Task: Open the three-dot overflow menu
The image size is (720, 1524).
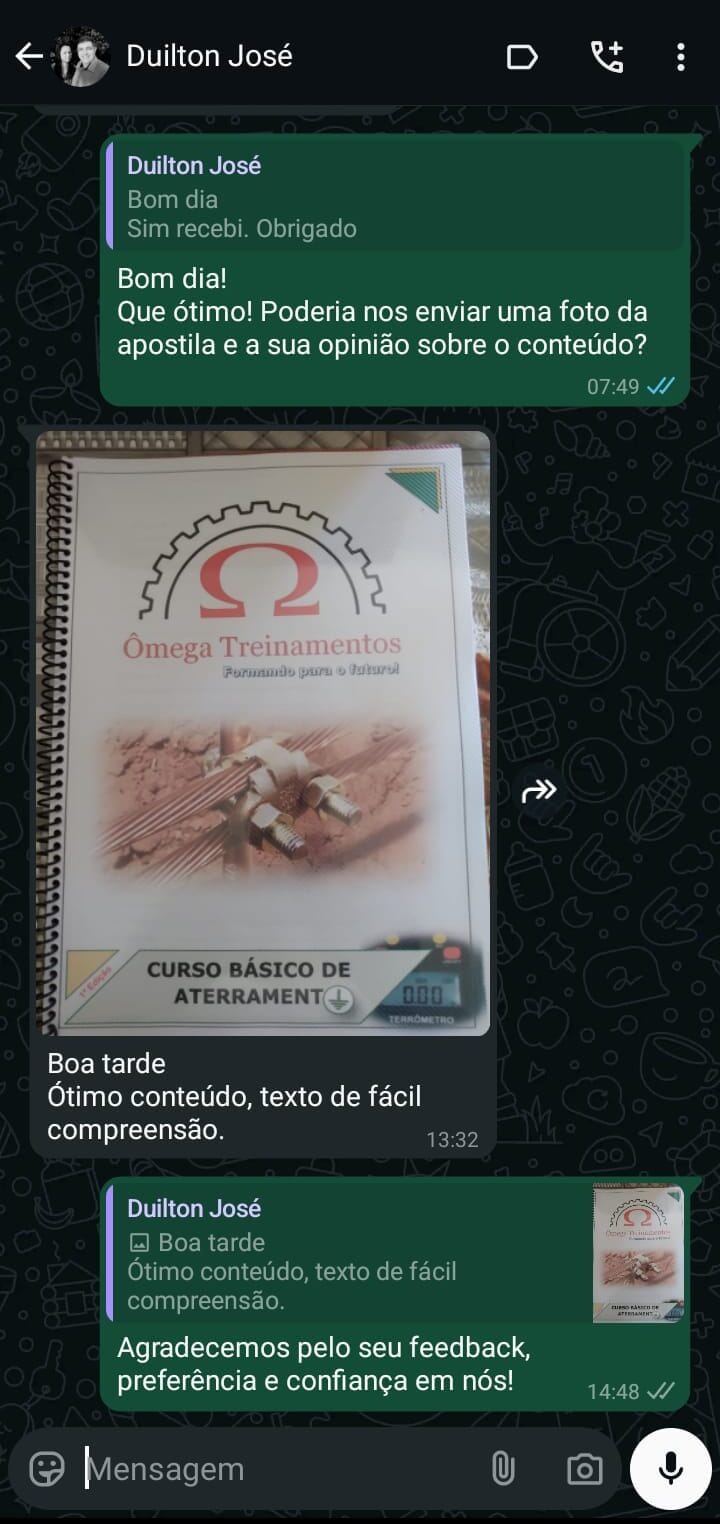Action: [x=681, y=57]
